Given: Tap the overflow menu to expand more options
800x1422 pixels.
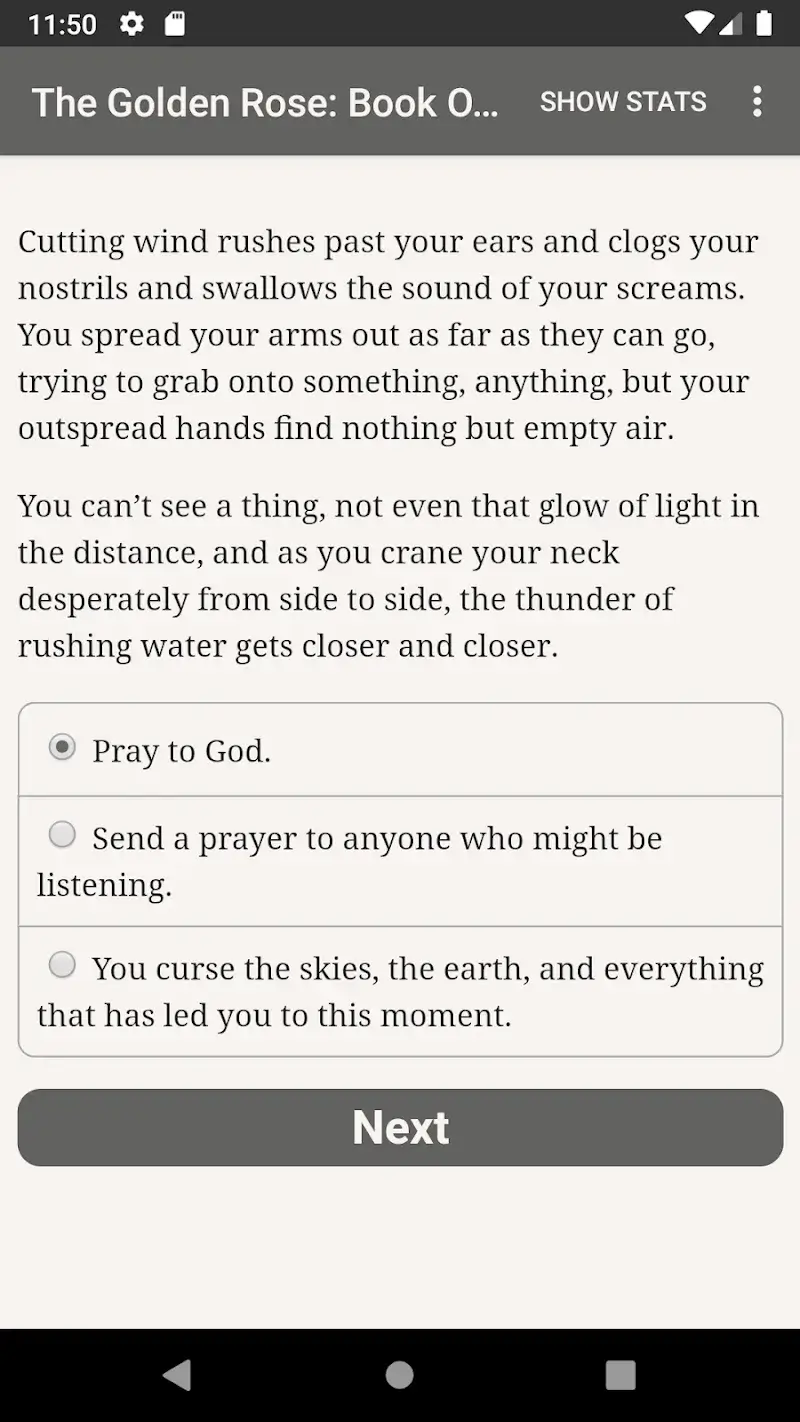Looking at the screenshot, I should pos(757,102).
